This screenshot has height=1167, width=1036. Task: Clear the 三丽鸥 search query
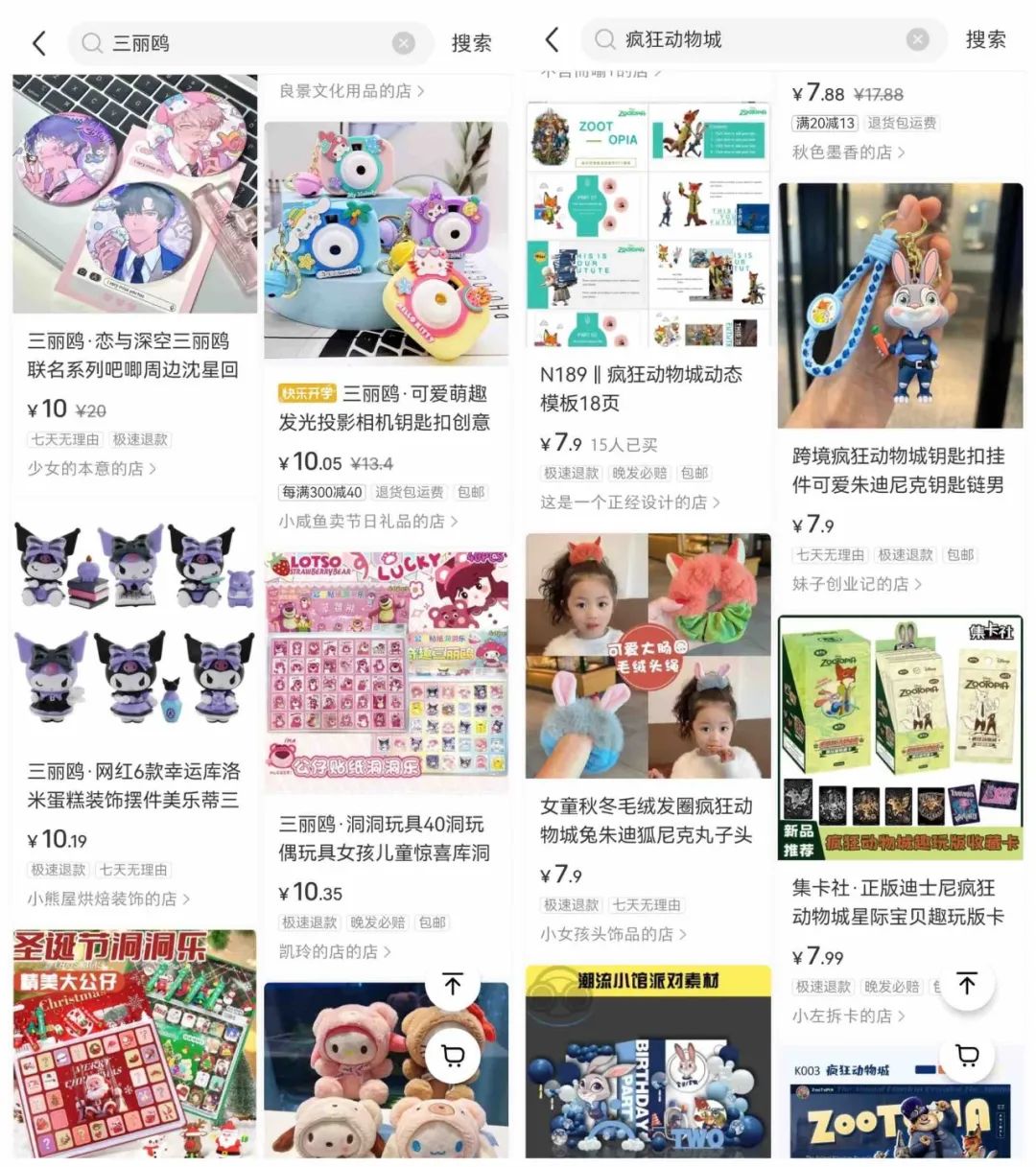click(x=404, y=43)
